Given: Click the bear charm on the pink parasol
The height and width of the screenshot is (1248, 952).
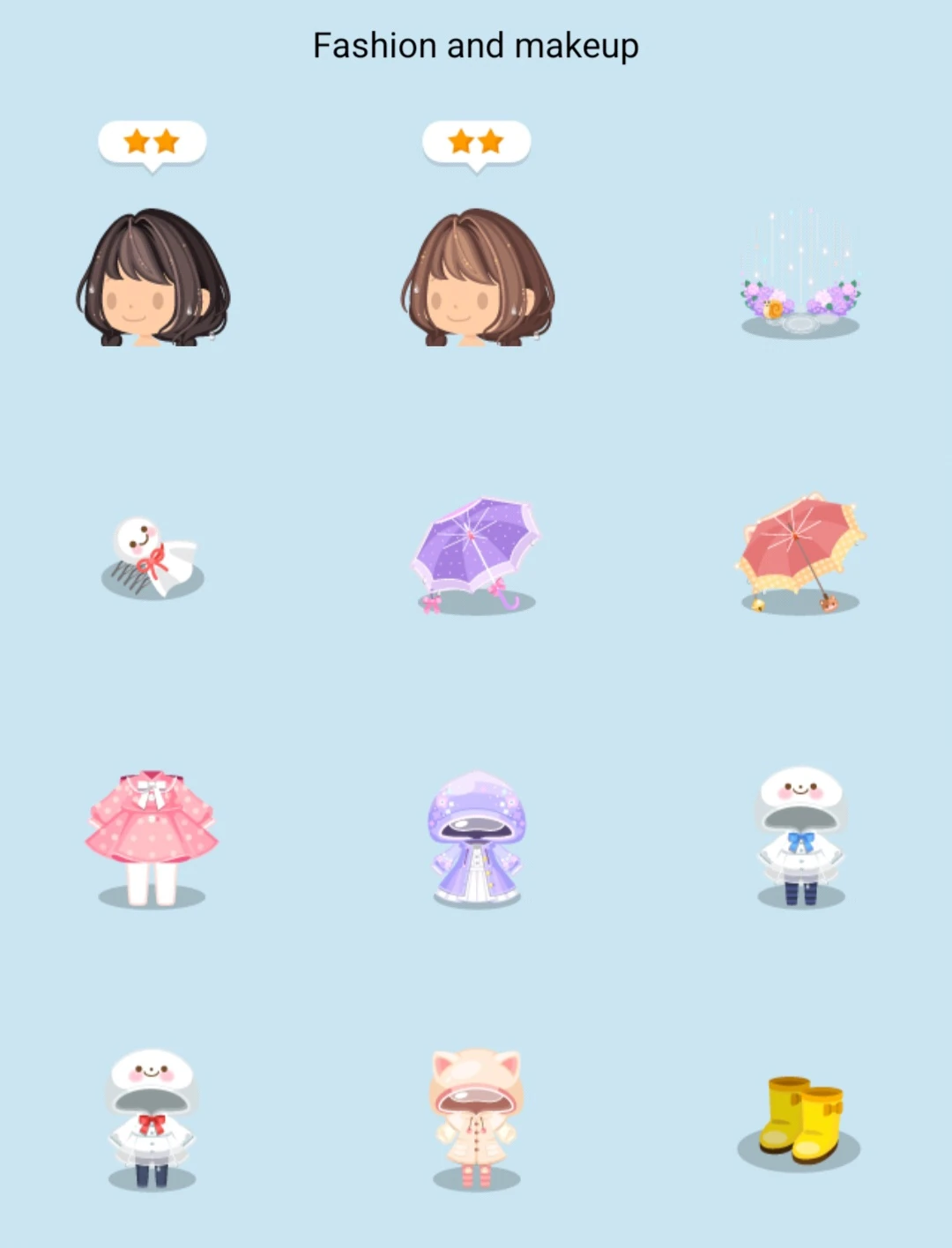Looking at the screenshot, I should [x=829, y=603].
